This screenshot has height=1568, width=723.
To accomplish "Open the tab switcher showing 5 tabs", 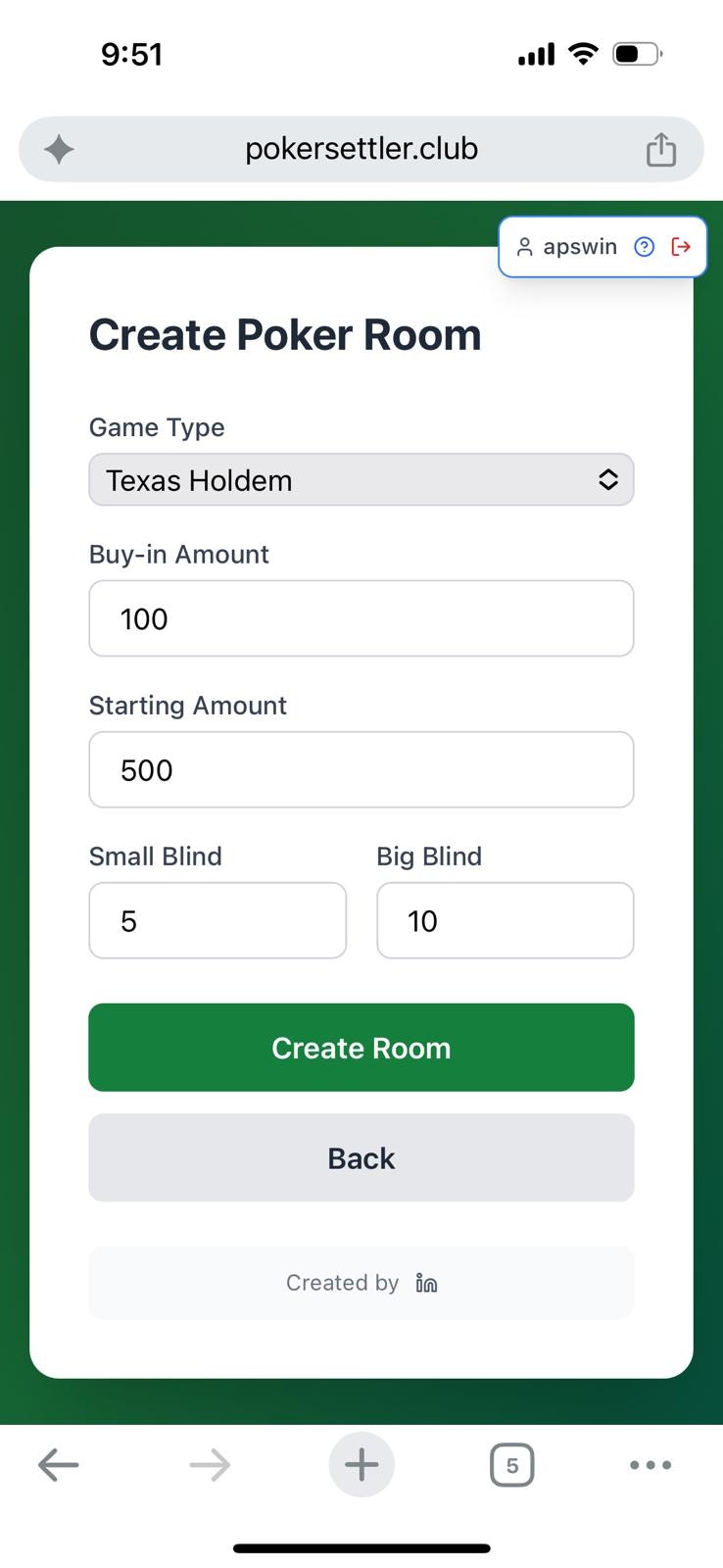I will 511,1464.
